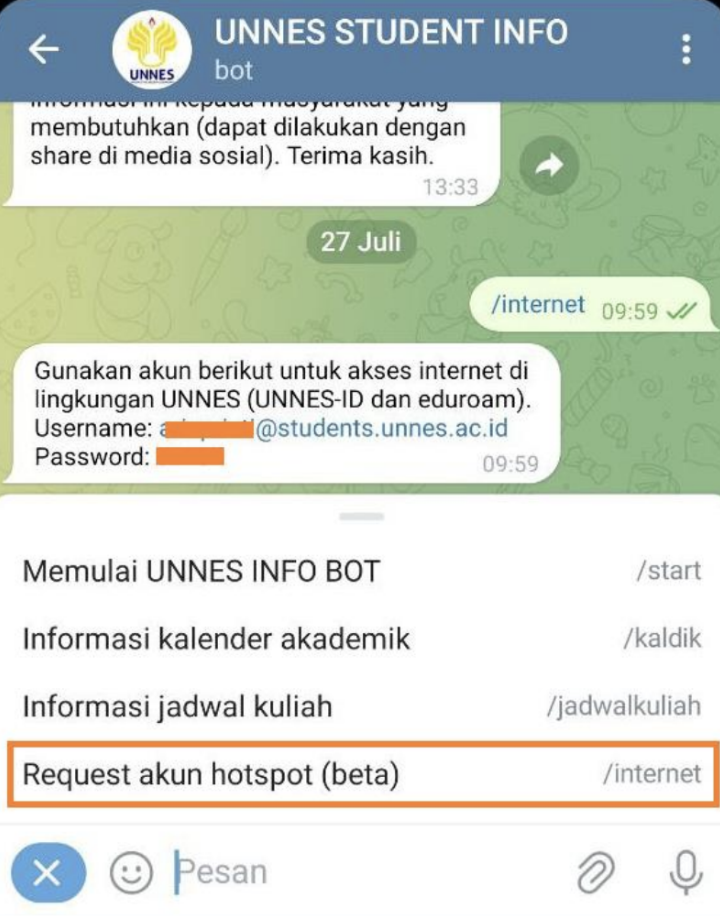Tap the microphone to record voice
This screenshot has width=720, height=916.
685,873
